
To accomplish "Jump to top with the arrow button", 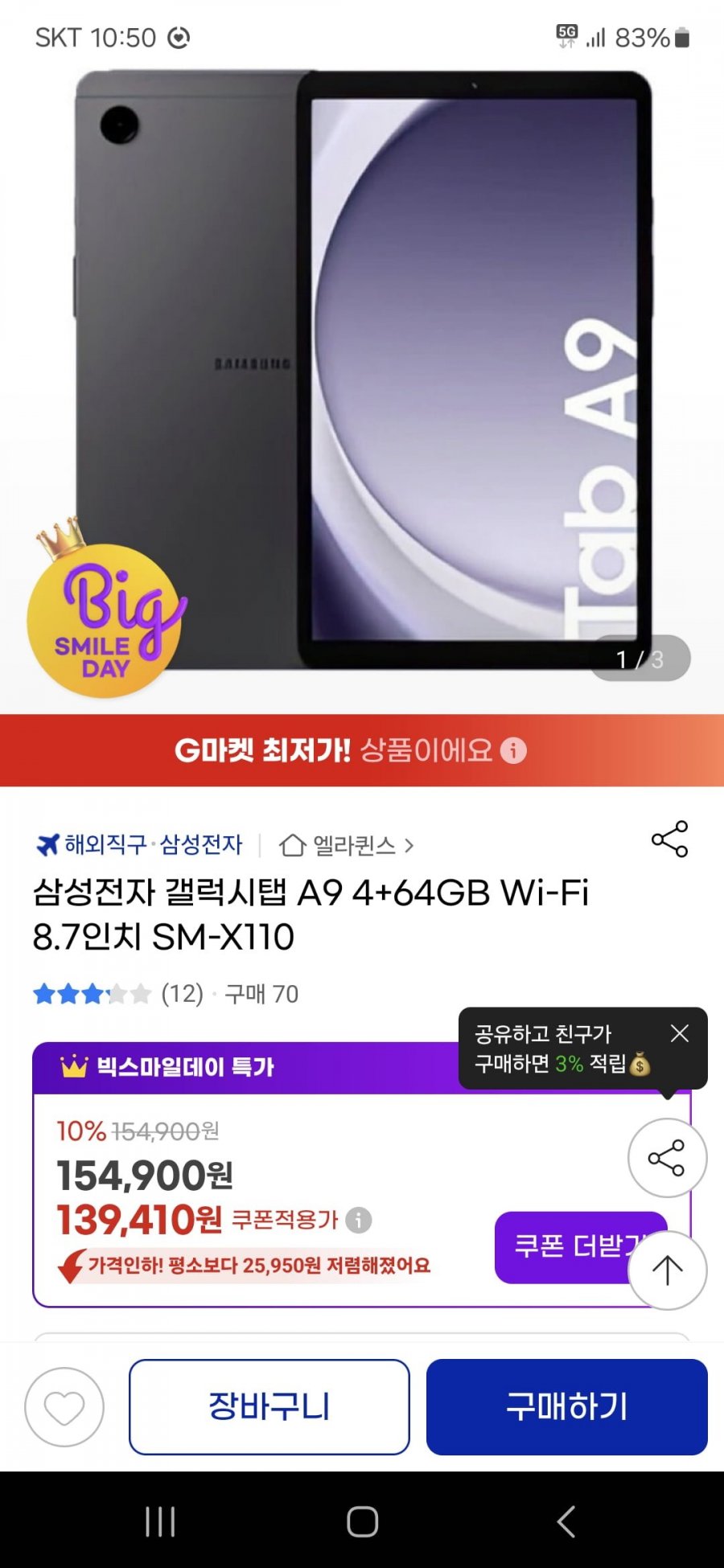I will (667, 1270).
